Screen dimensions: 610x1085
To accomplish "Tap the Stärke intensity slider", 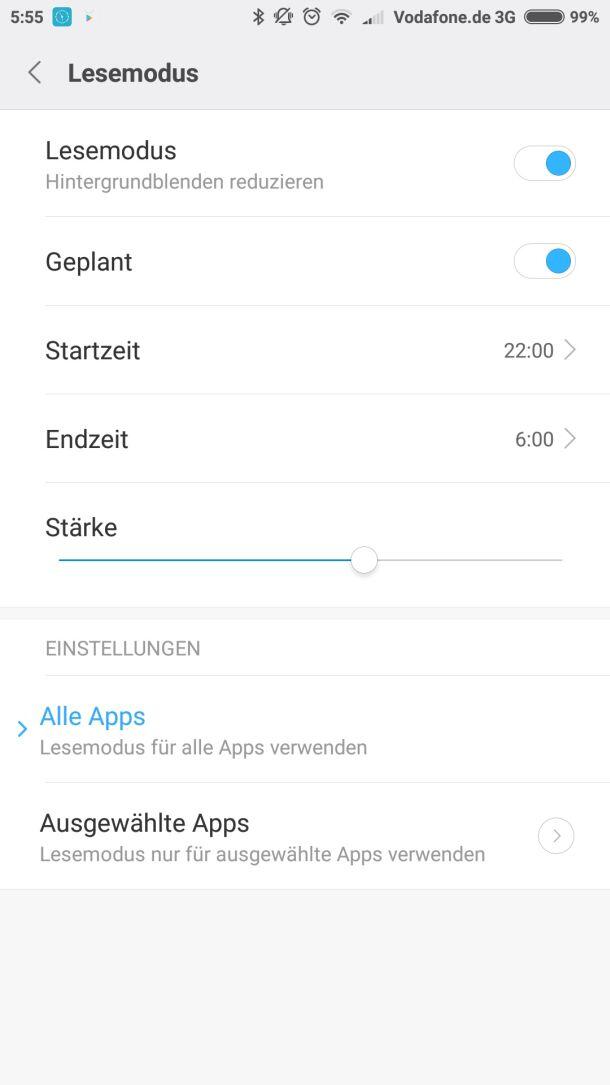I will [364, 560].
